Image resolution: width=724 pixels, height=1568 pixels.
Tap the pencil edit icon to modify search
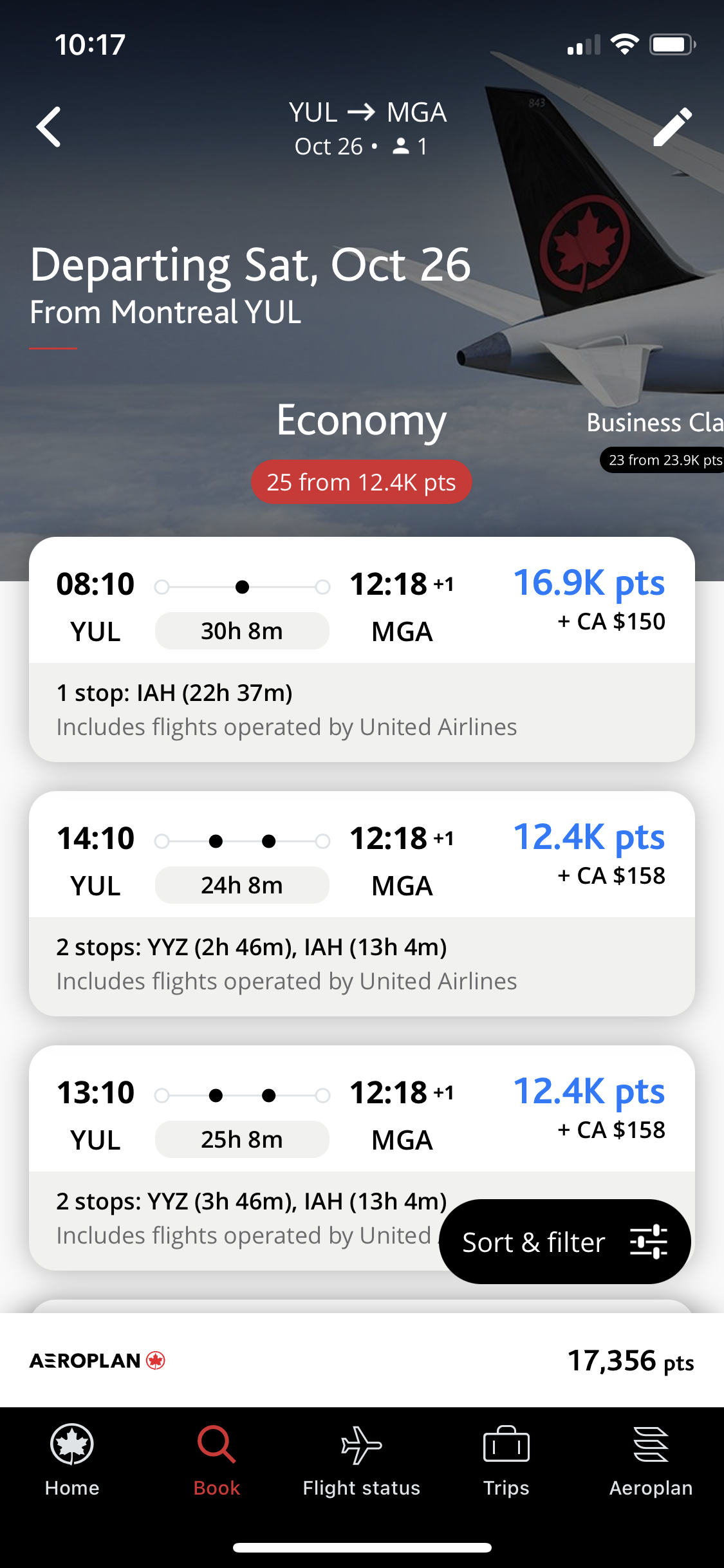[672, 127]
